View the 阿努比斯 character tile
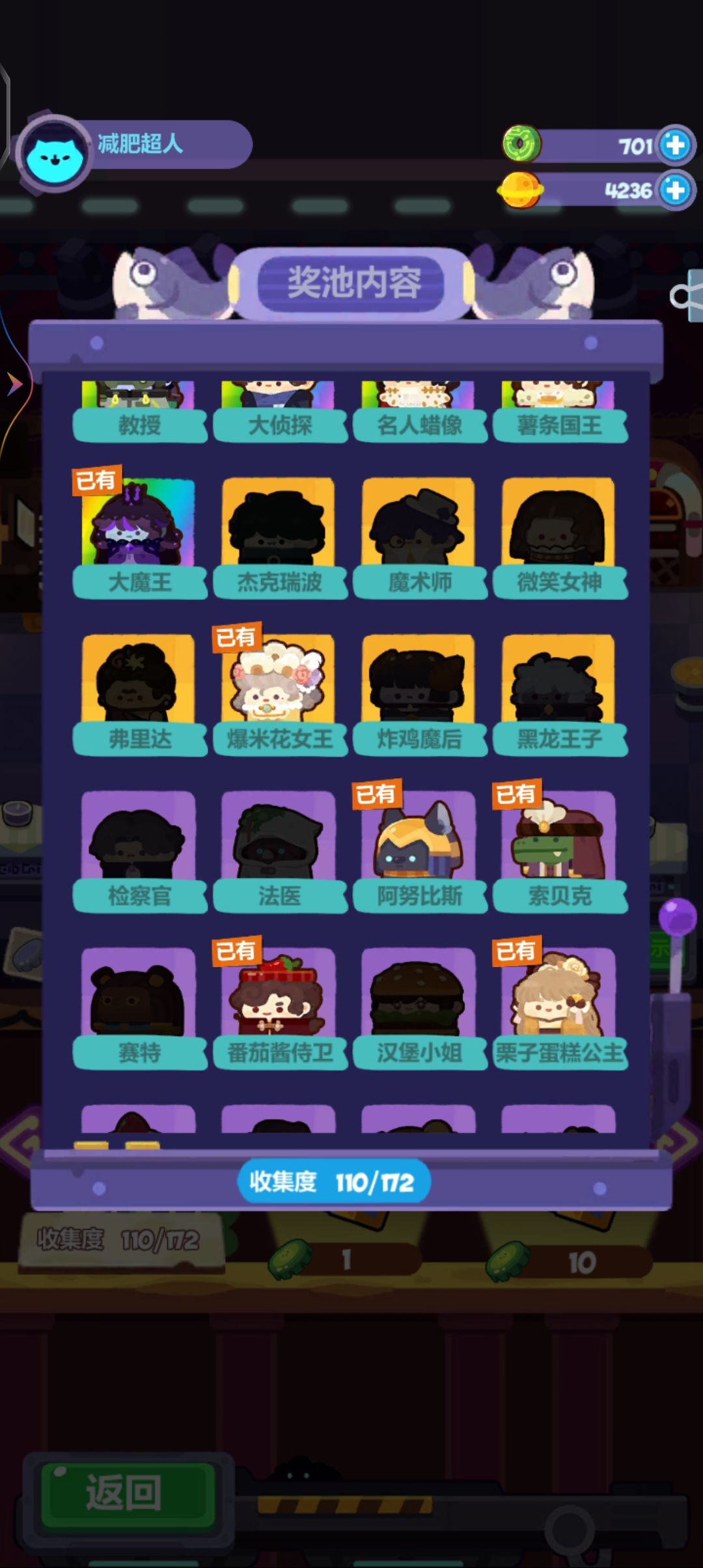Viewport: 703px width, 1568px height. [x=419, y=852]
